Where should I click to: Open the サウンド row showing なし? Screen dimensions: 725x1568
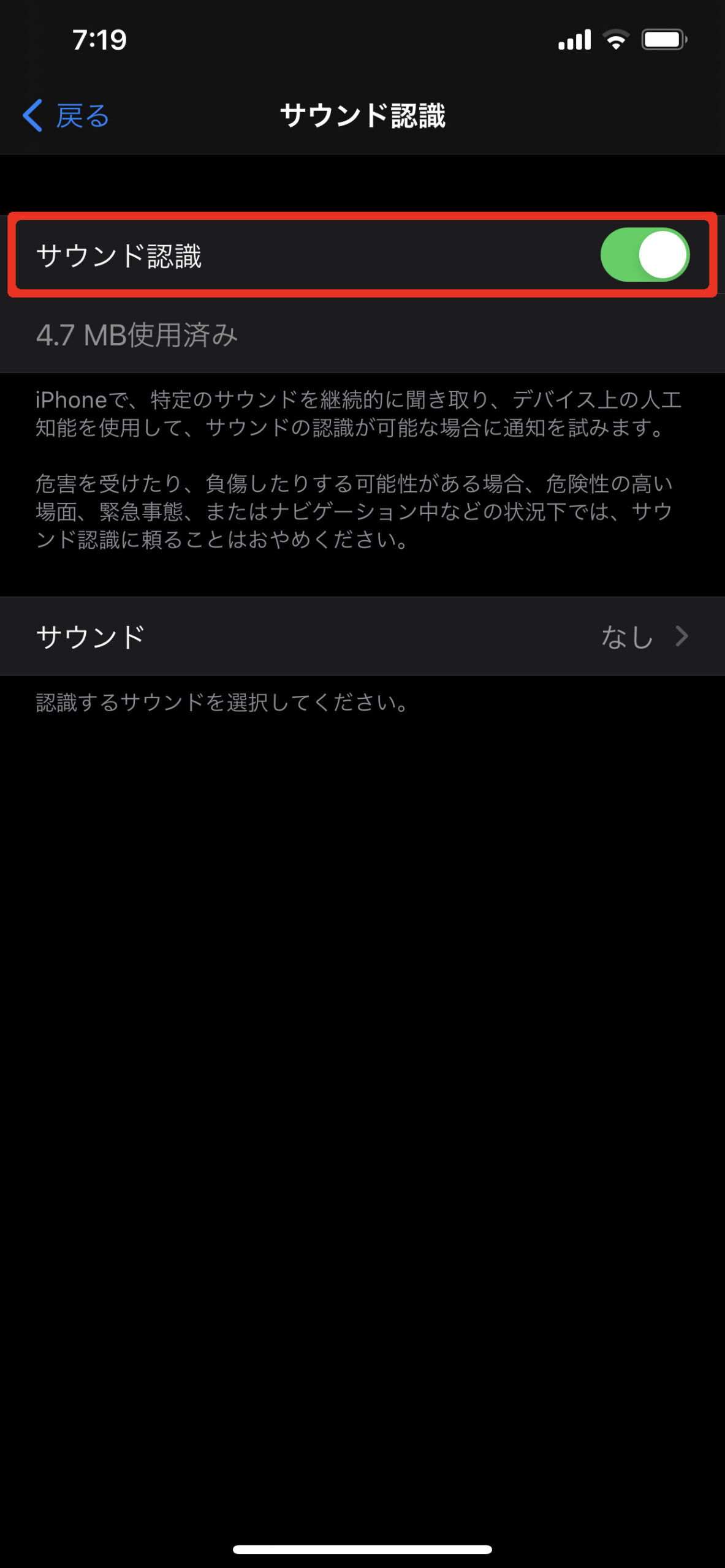362,636
